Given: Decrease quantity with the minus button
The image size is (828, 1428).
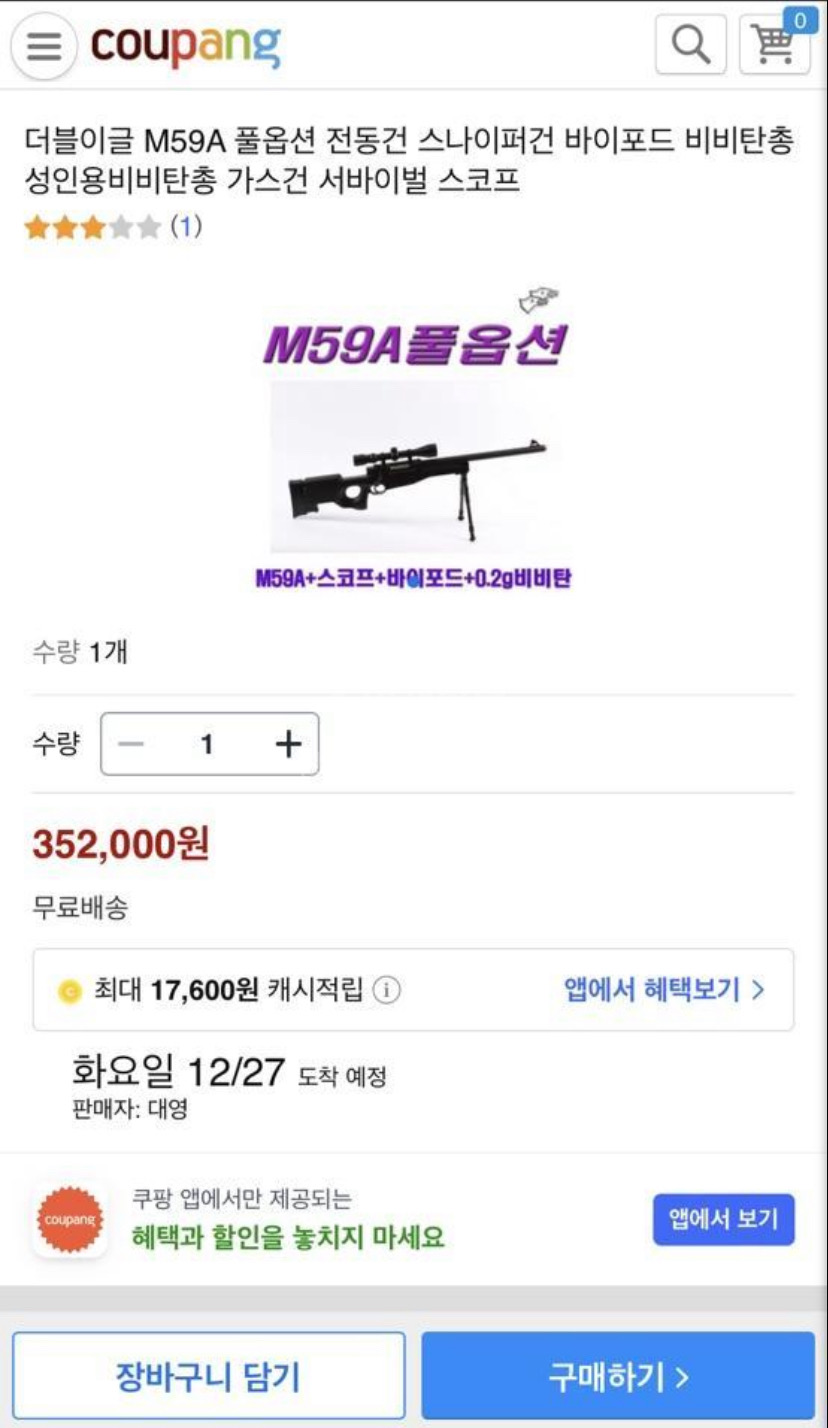Looking at the screenshot, I should [131, 742].
